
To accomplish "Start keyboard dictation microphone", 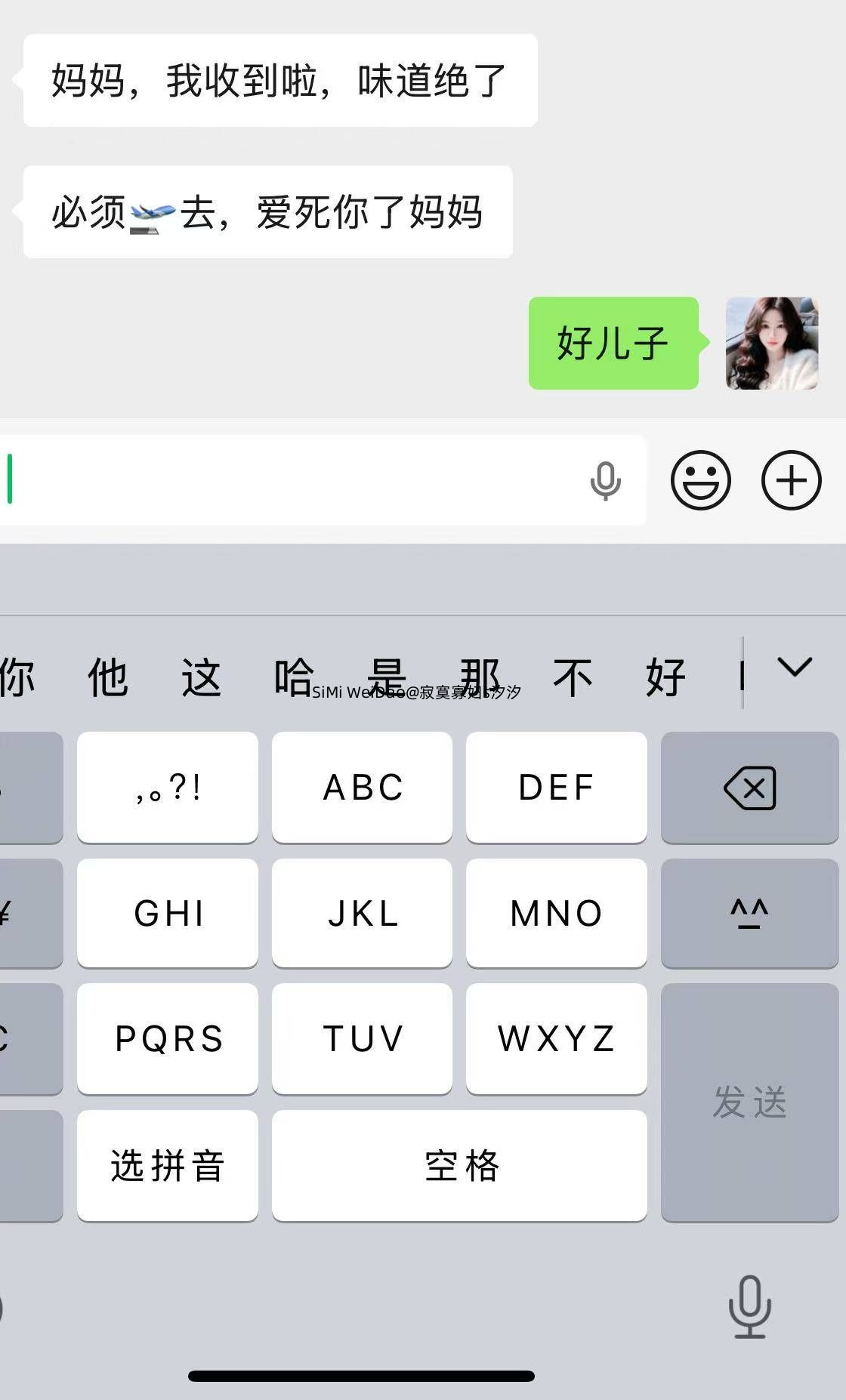I will 749,1306.
